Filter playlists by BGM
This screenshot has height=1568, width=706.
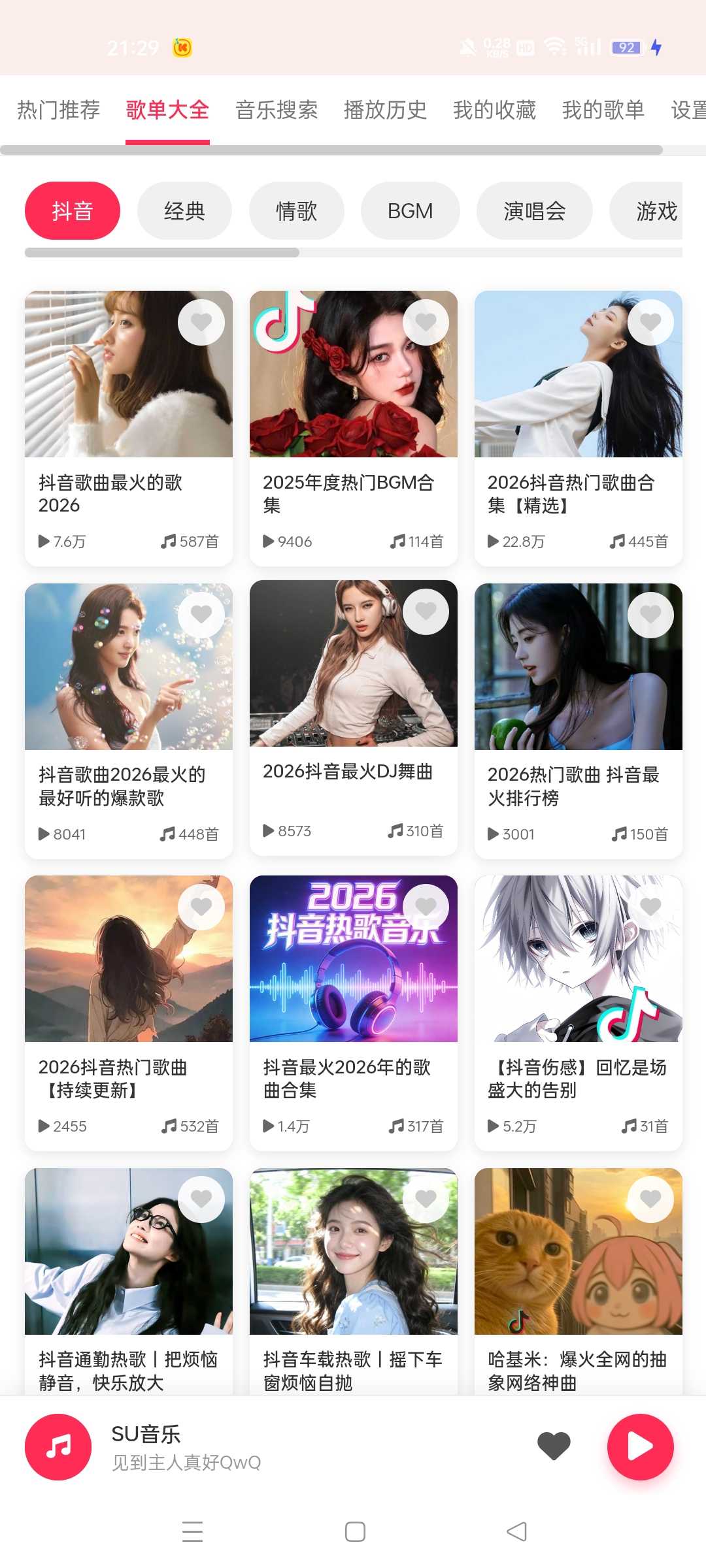410,211
